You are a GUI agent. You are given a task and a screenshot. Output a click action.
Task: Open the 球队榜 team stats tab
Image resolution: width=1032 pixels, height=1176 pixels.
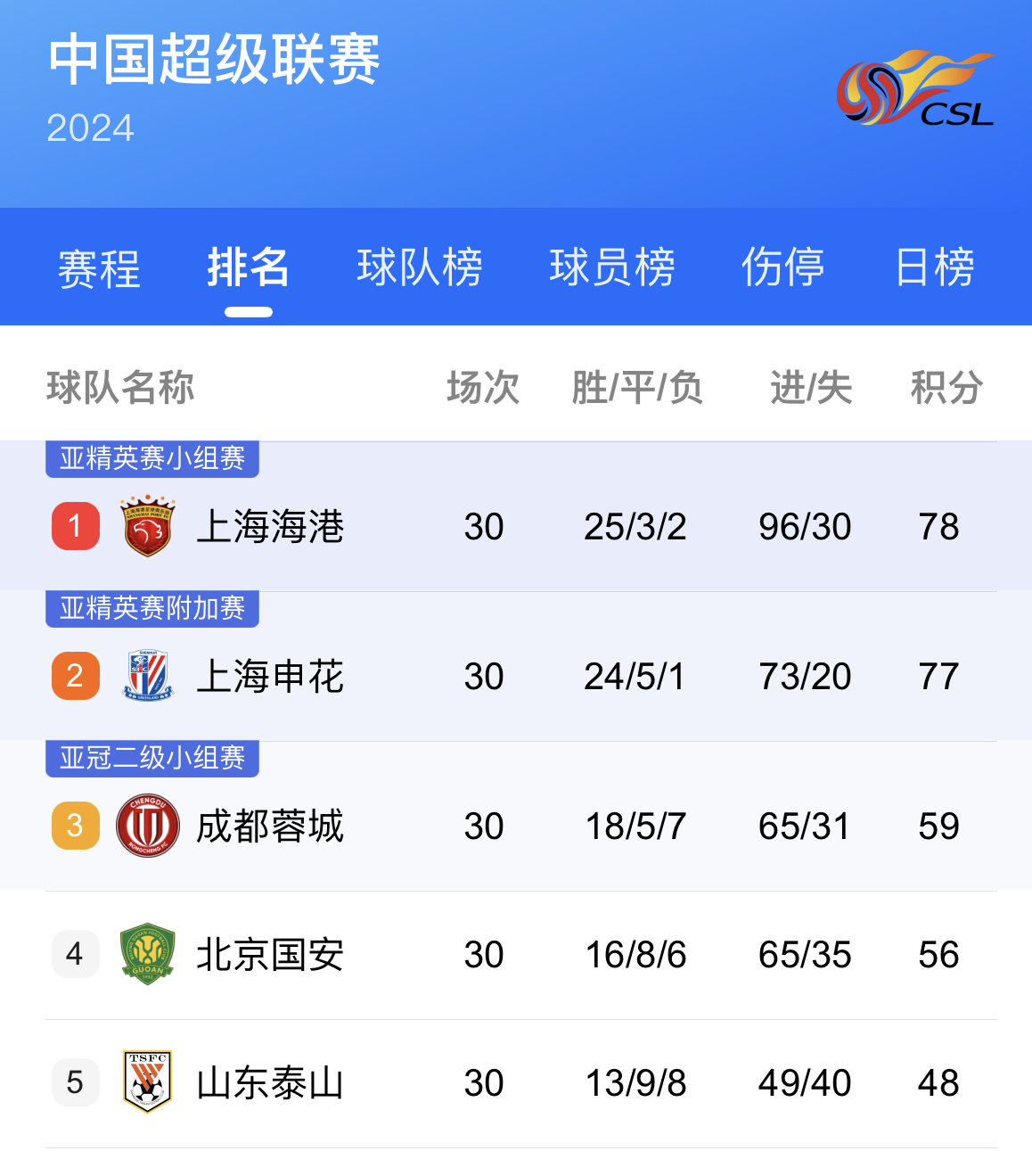pos(421,268)
